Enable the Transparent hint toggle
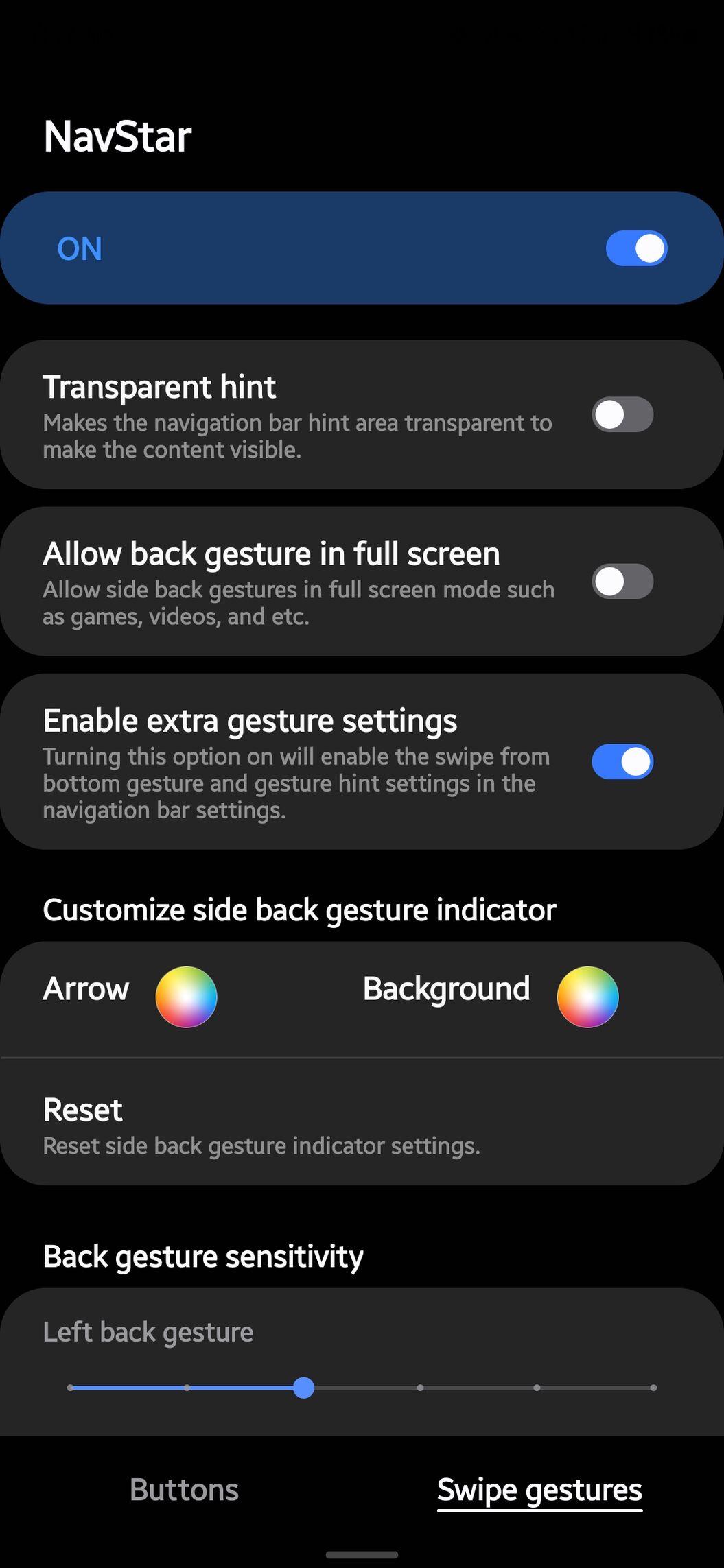Image resolution: width=724 pixels, height=1568 pixels. click(622, 414)
